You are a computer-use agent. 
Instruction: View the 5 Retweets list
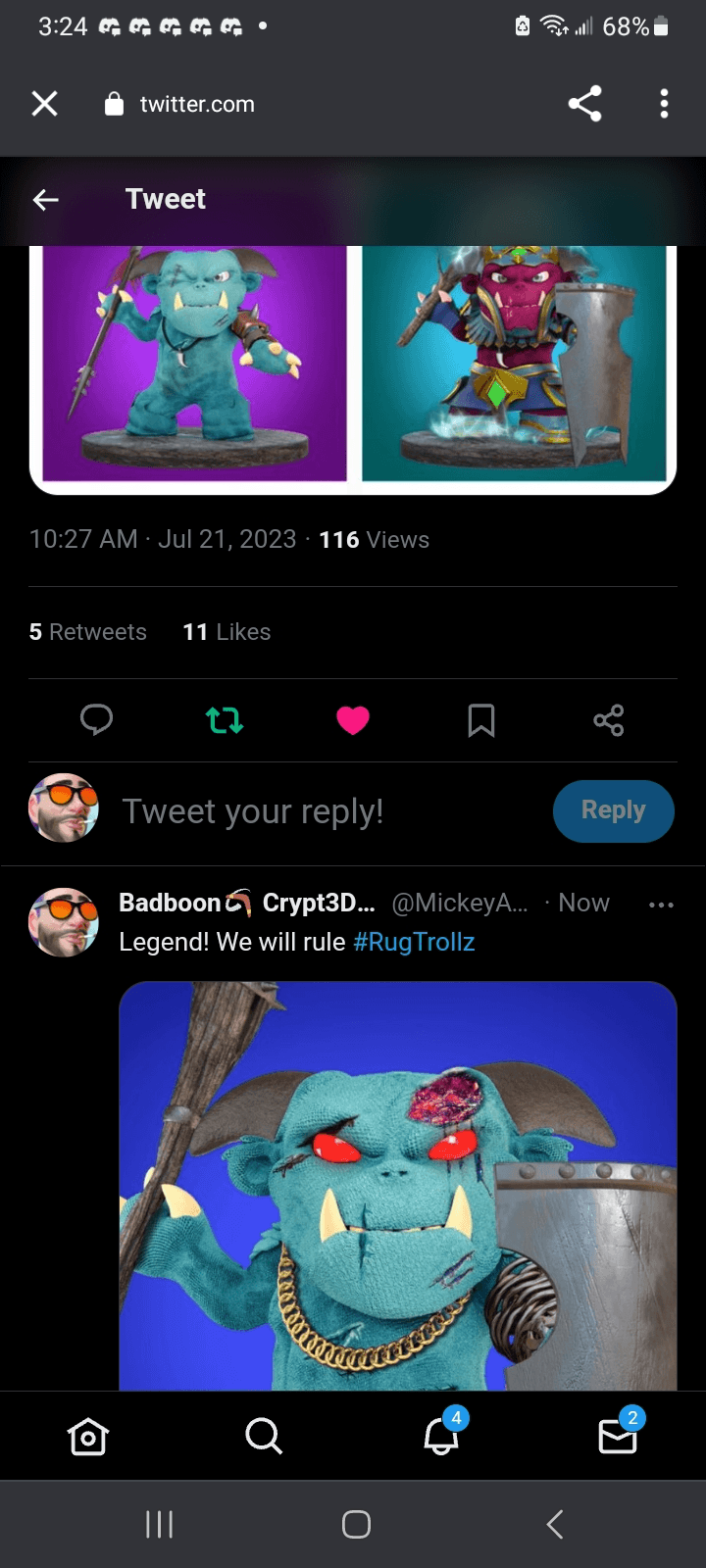tap(88, 632)
